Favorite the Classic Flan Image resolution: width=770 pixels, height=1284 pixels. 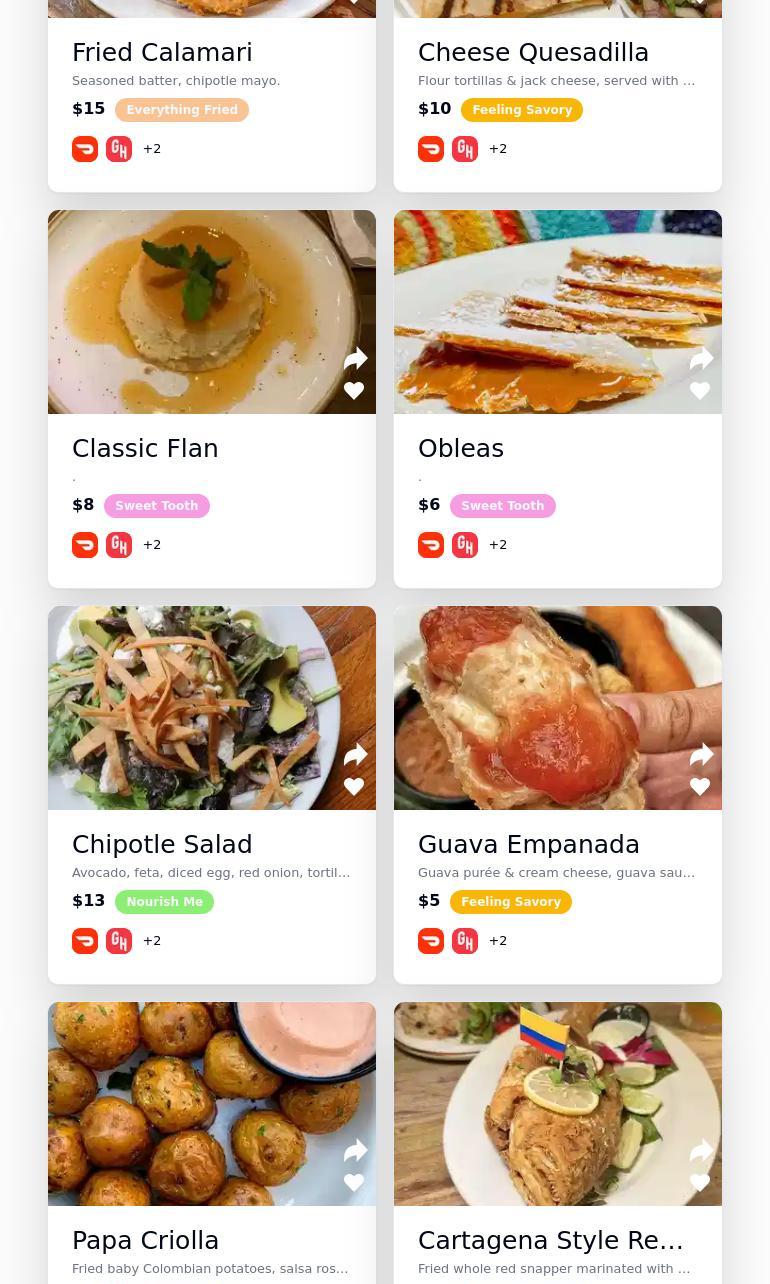coord(354,391)
